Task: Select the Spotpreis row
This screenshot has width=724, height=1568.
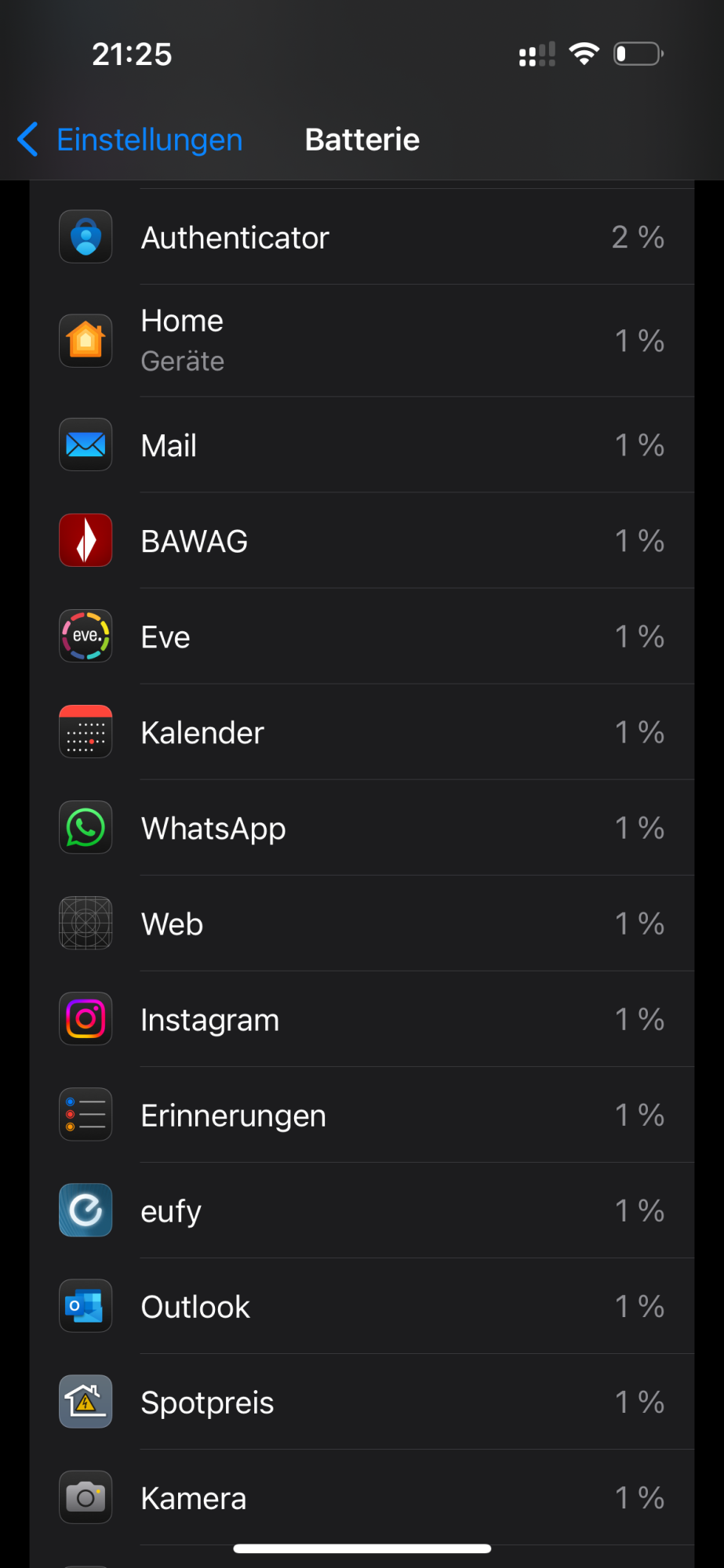Action: point(362,1402)
